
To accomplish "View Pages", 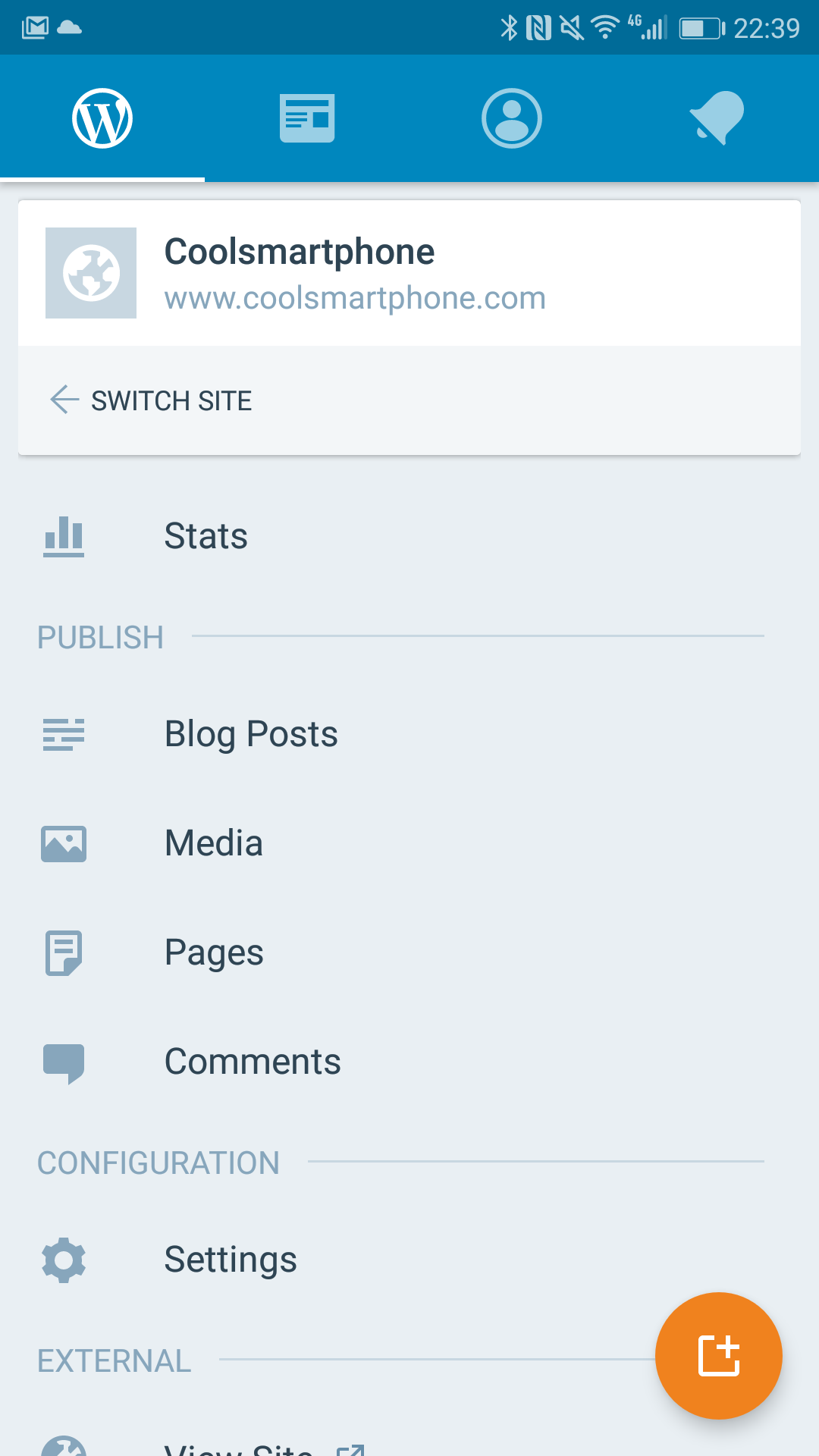I will coord(409,952).
